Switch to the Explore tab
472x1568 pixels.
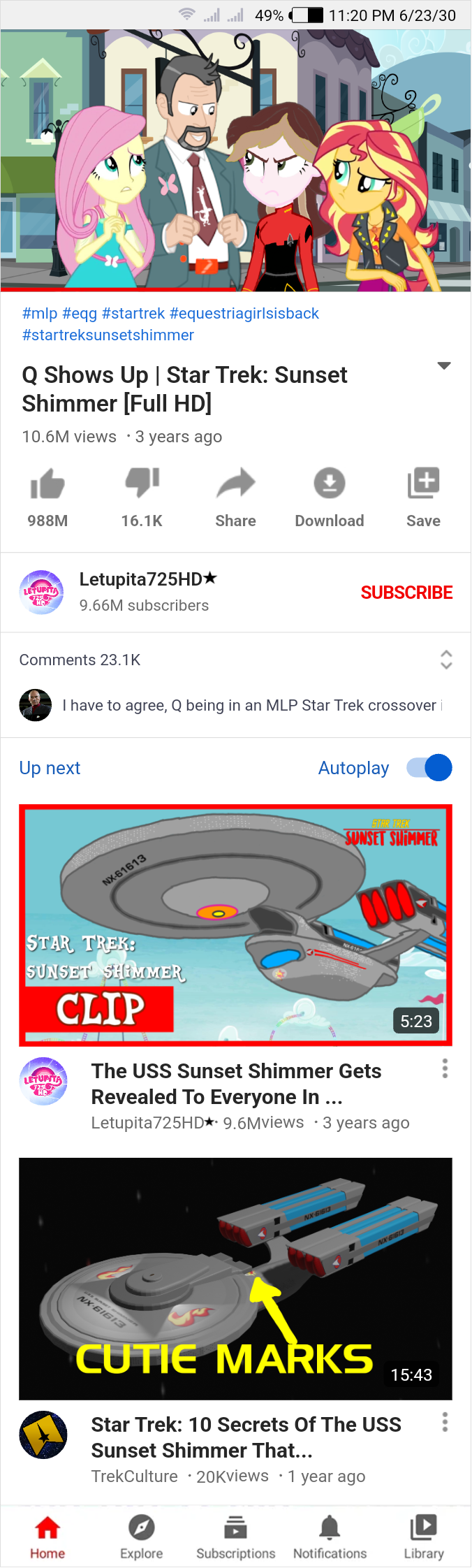142,1537
